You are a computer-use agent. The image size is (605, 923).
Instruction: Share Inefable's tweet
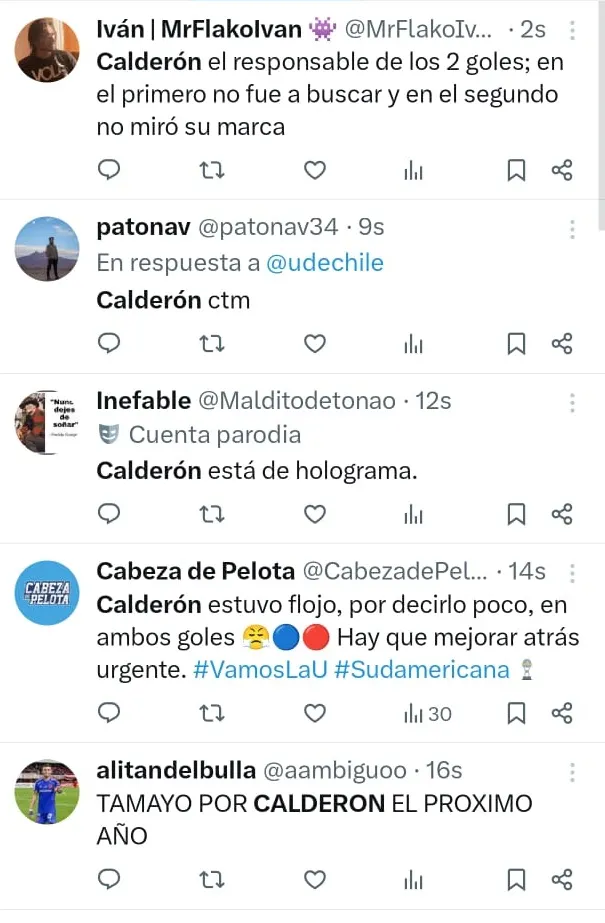pos(562,514)
